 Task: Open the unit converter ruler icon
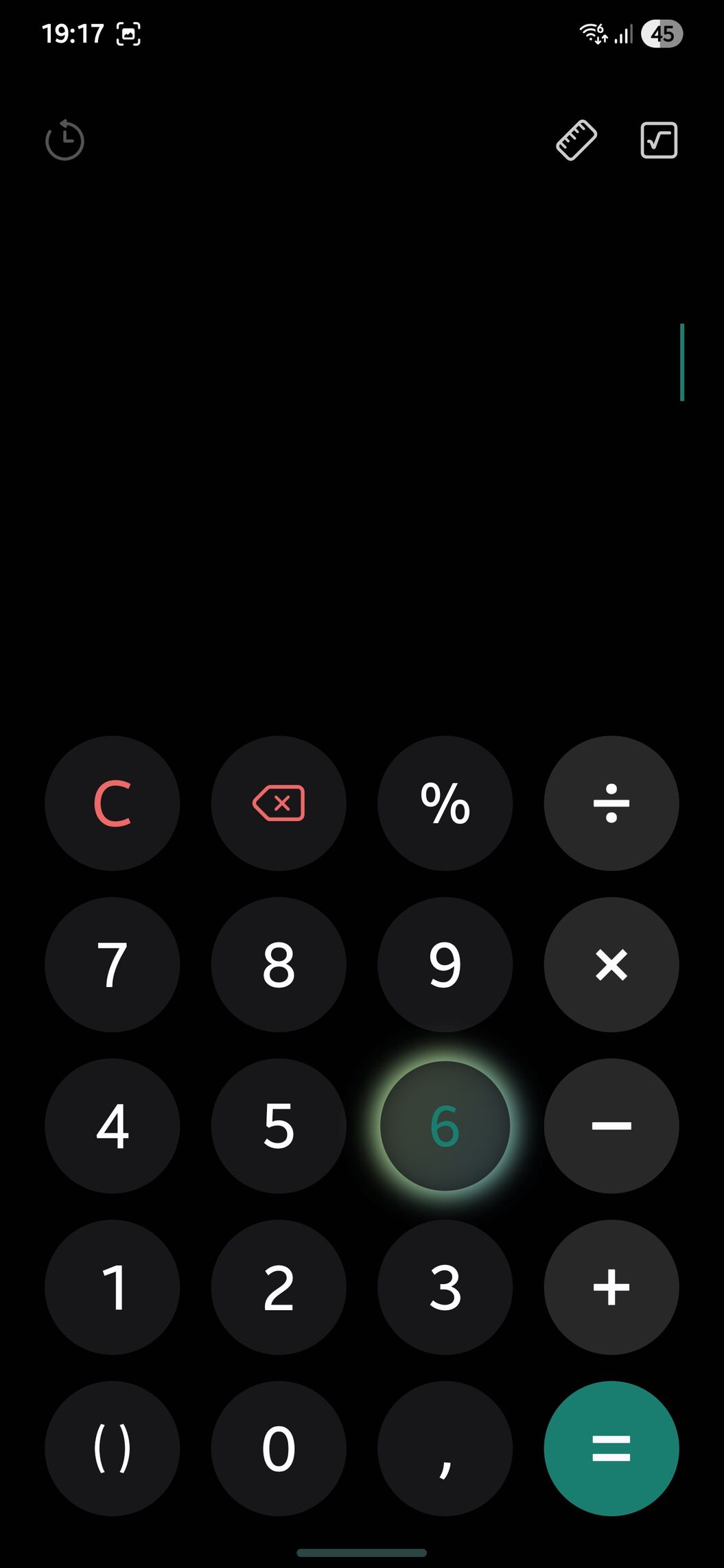[576, 141]
